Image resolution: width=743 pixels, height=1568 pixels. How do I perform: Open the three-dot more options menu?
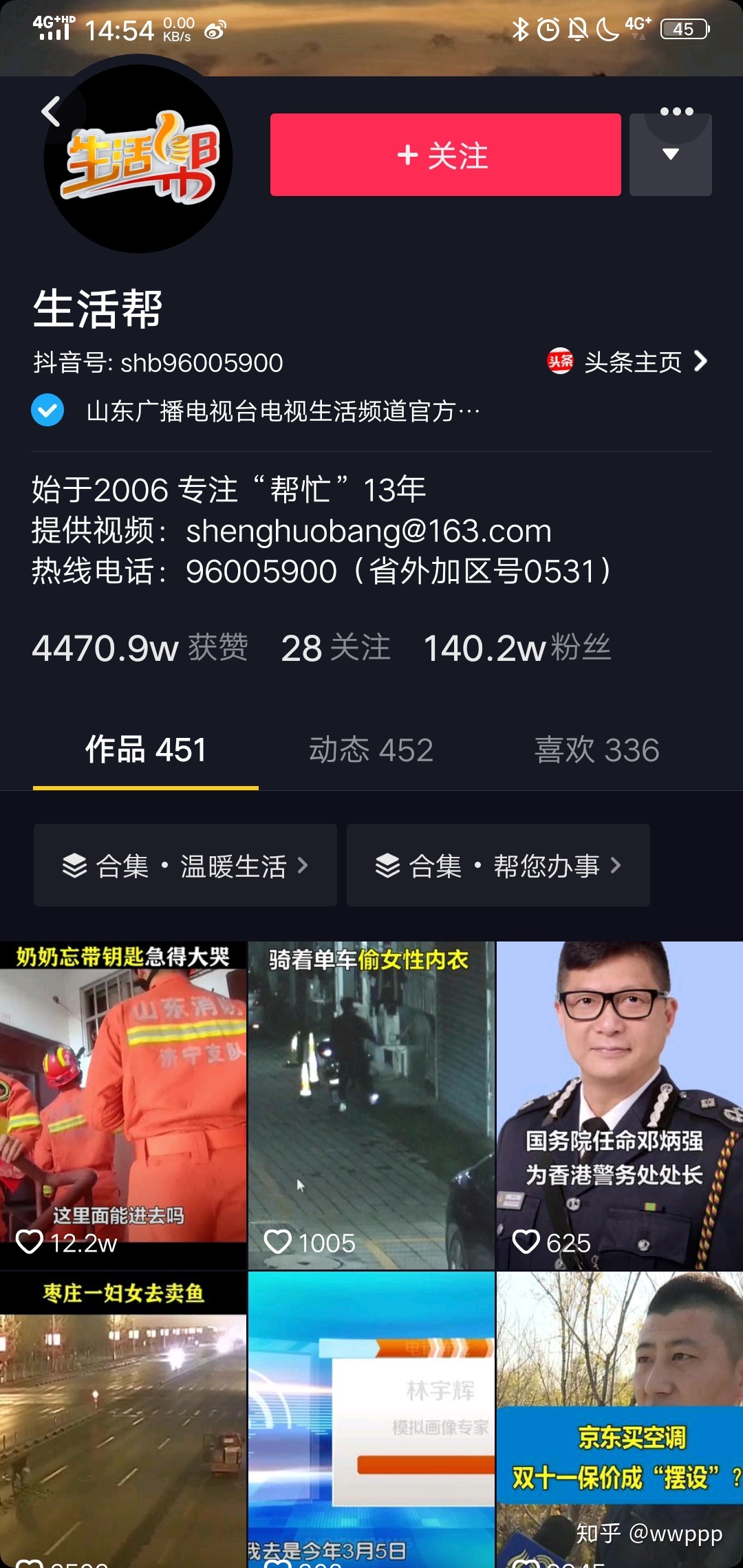point(676,111)
